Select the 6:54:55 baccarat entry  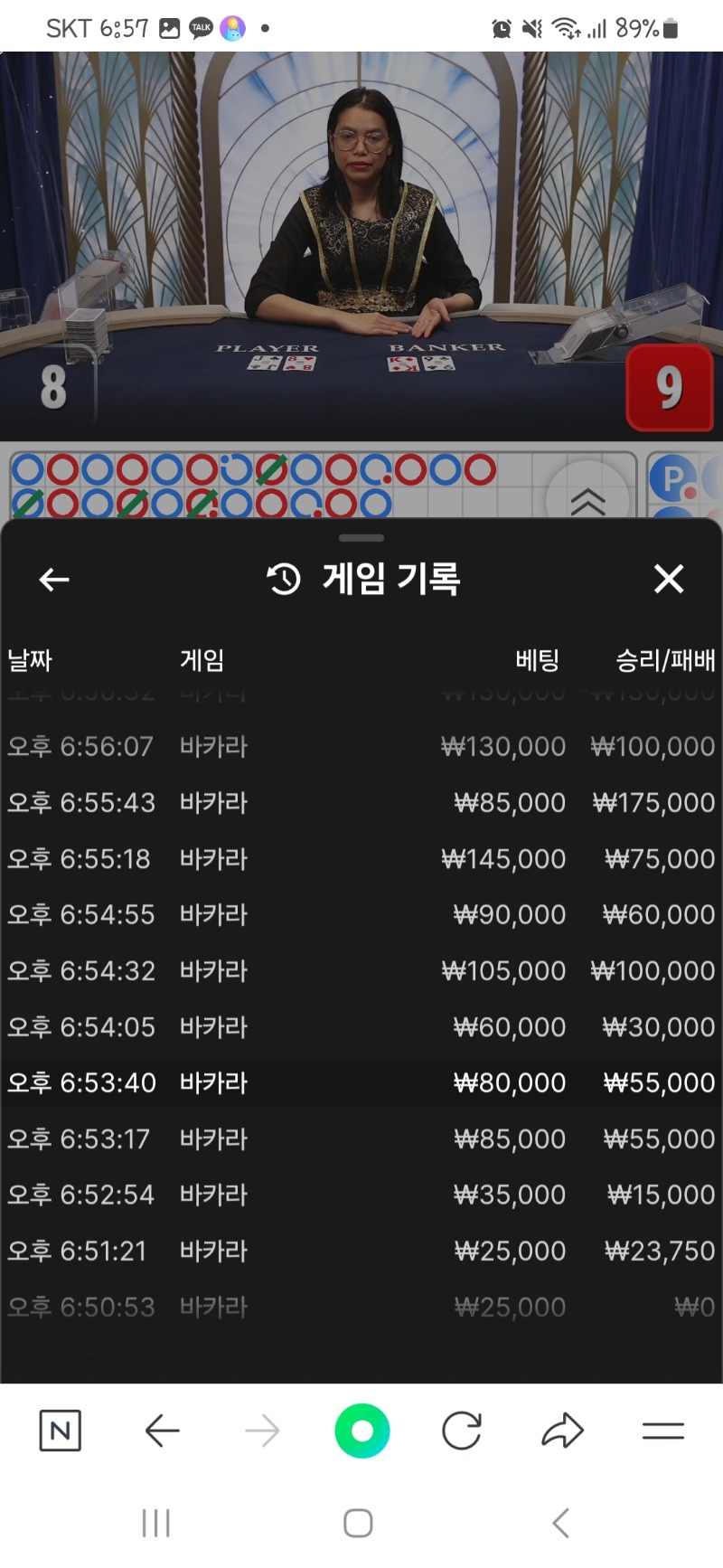click(x=361, y=915)
